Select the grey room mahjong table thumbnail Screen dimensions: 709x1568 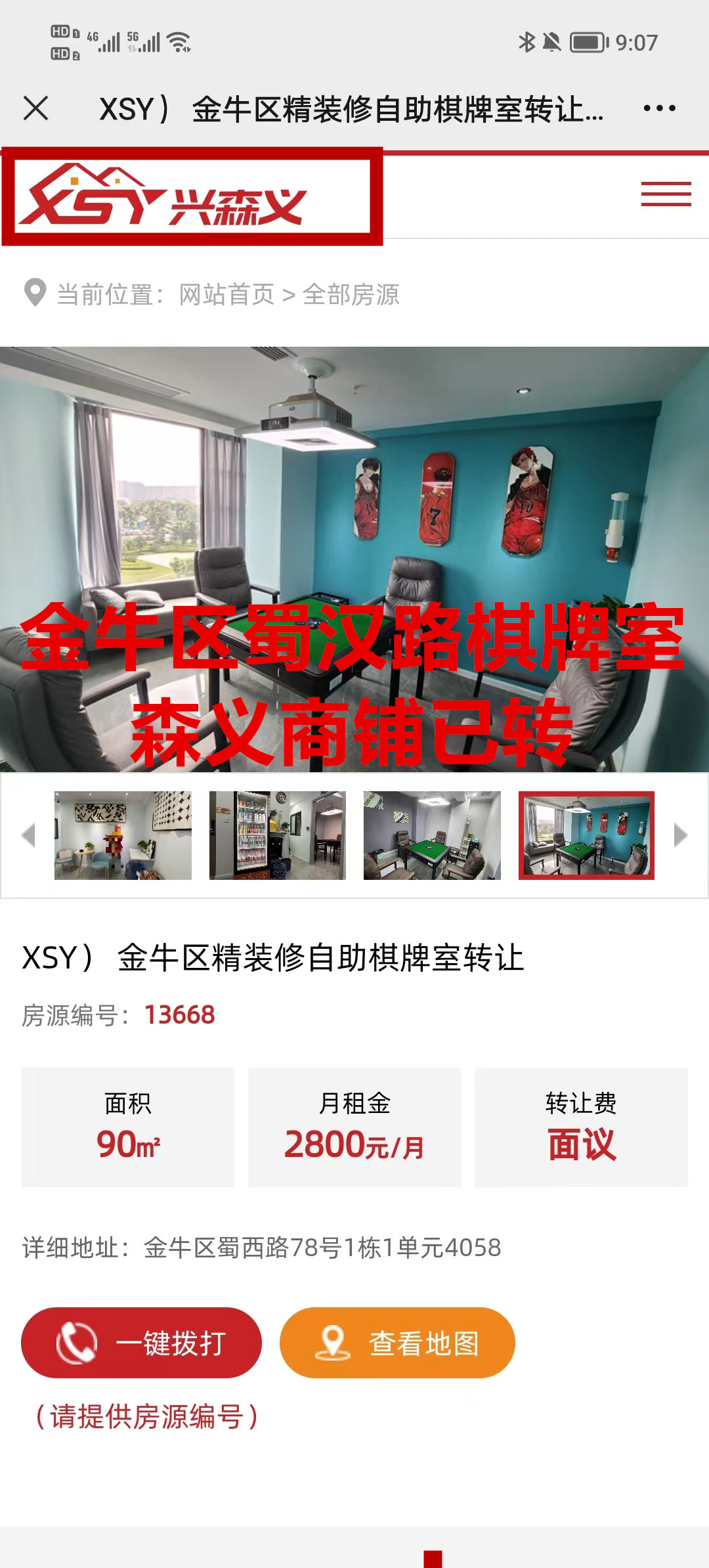point(432,835)
